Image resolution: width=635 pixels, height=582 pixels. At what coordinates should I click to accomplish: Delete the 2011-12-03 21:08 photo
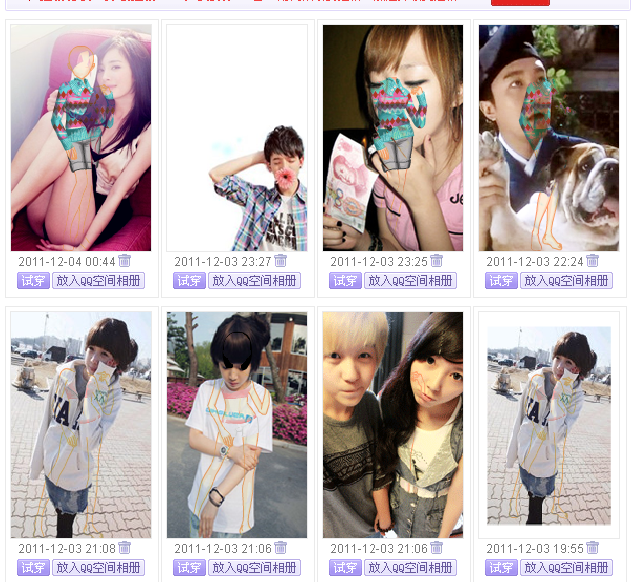125,548
